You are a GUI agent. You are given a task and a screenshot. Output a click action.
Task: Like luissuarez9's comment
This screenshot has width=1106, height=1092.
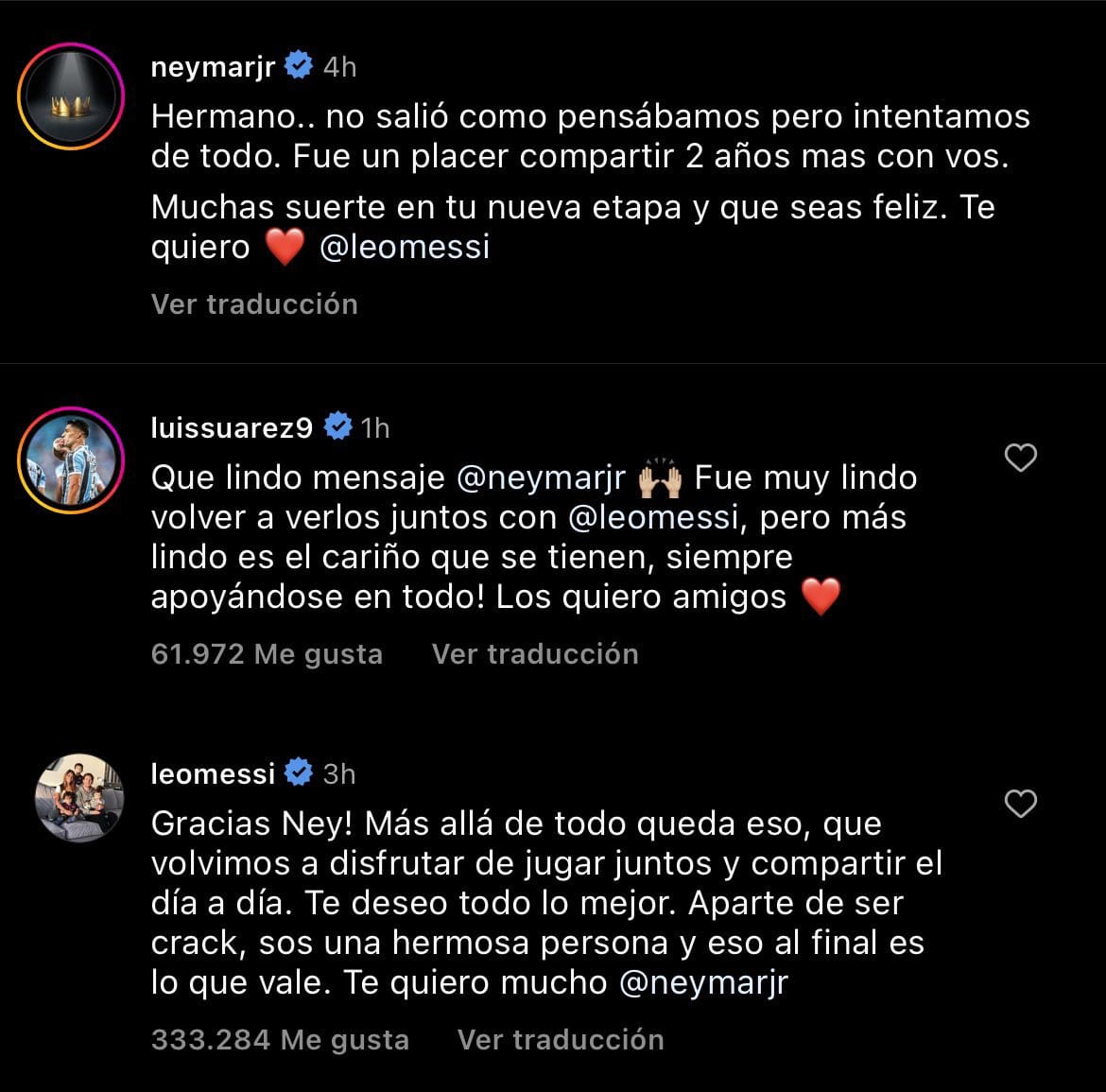(x=1020, y=459)
